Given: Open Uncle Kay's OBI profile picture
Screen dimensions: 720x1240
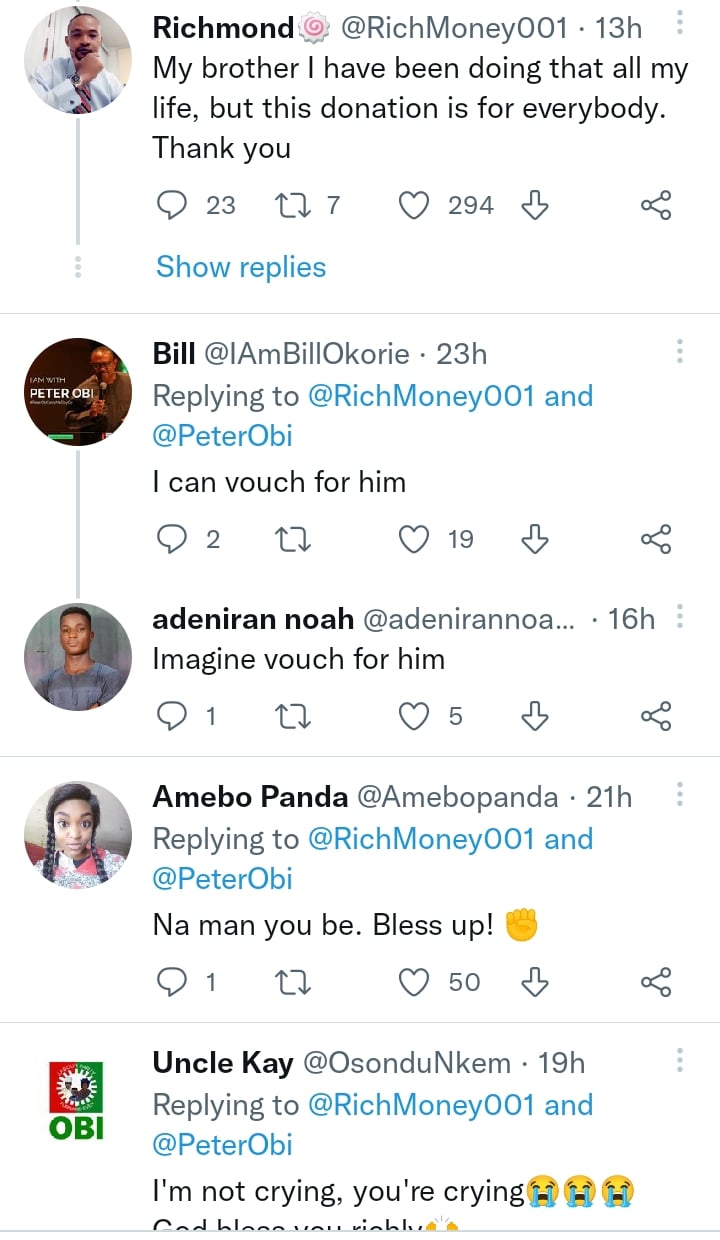Looking at the screenshot, I should coord(76,1101).
